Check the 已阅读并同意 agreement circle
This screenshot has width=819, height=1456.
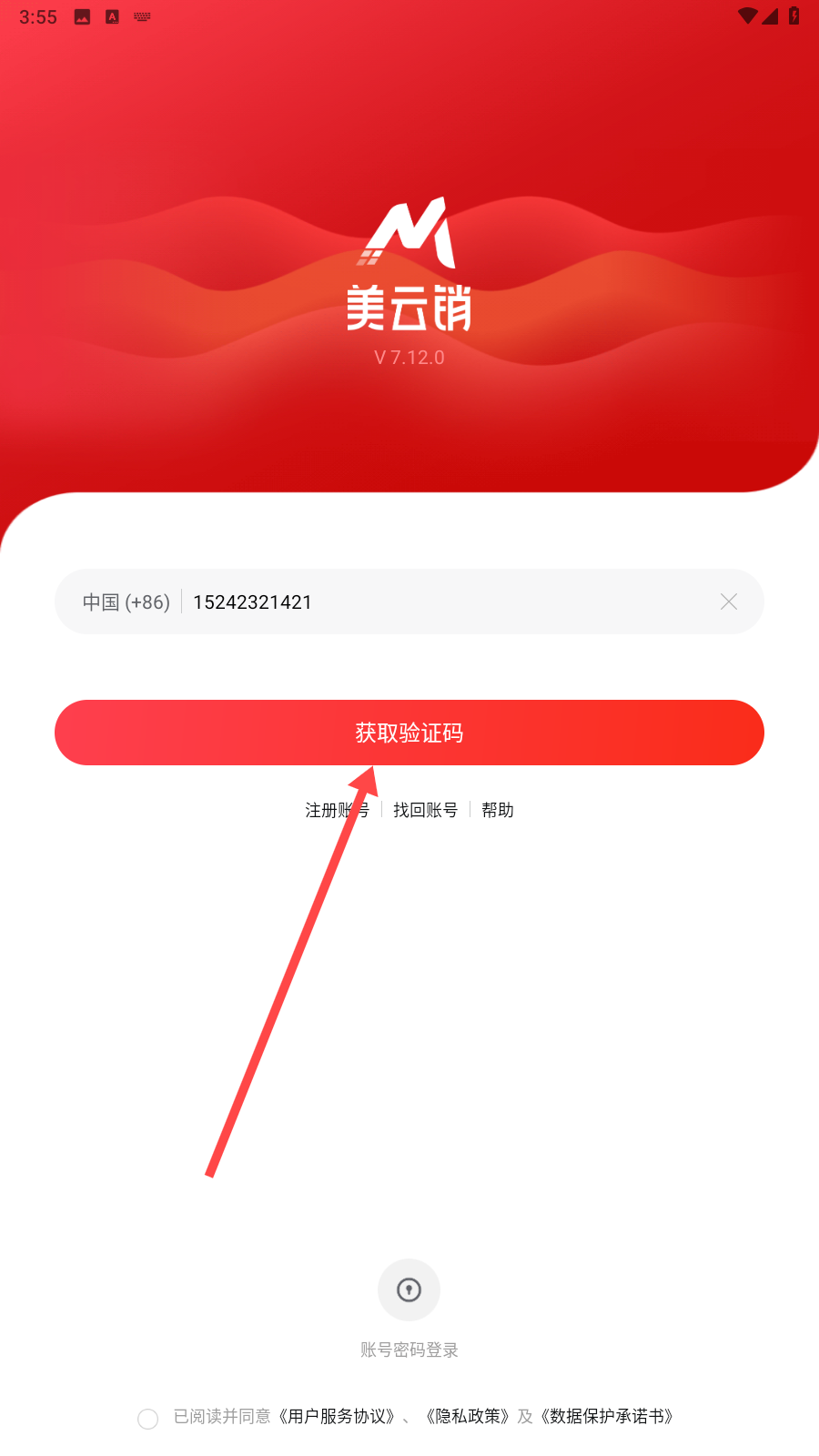[x=148, y=1418]
